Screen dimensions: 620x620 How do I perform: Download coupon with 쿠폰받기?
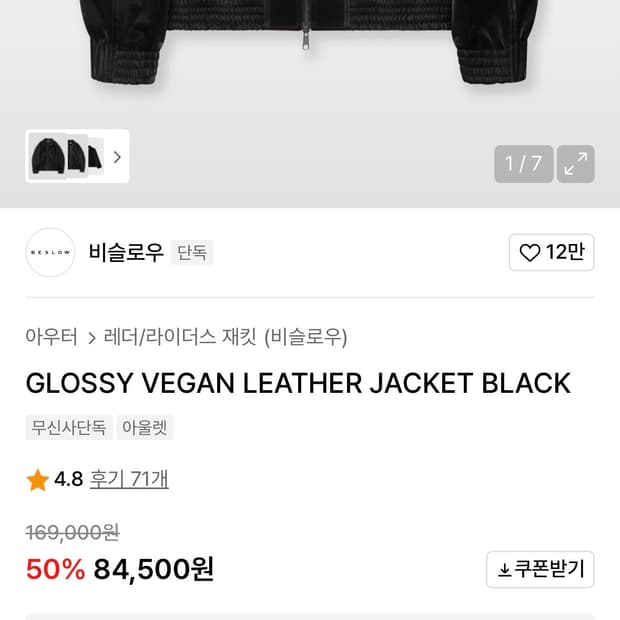point(540,570)
